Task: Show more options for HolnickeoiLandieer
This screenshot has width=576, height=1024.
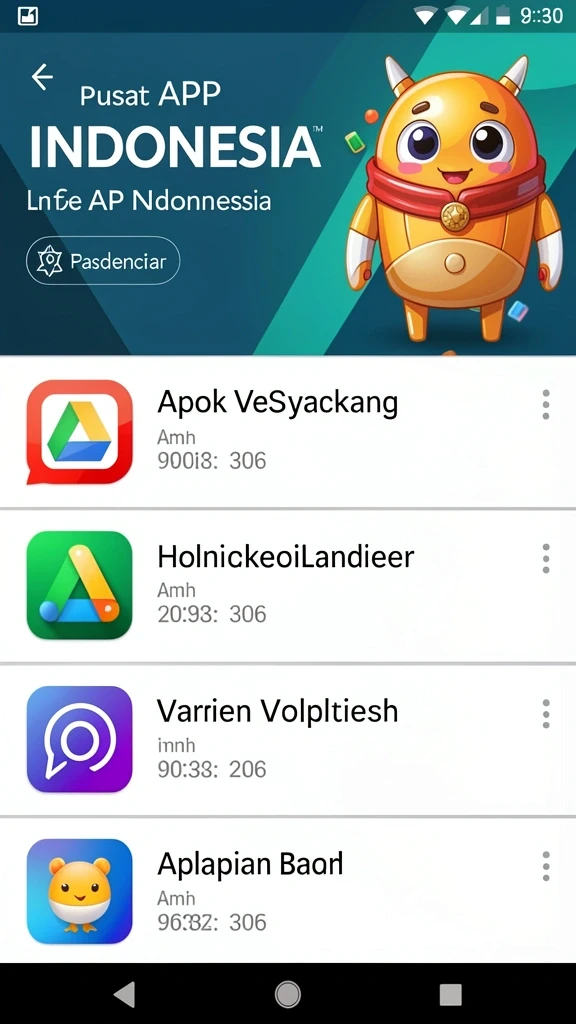Action: (546, 559)
